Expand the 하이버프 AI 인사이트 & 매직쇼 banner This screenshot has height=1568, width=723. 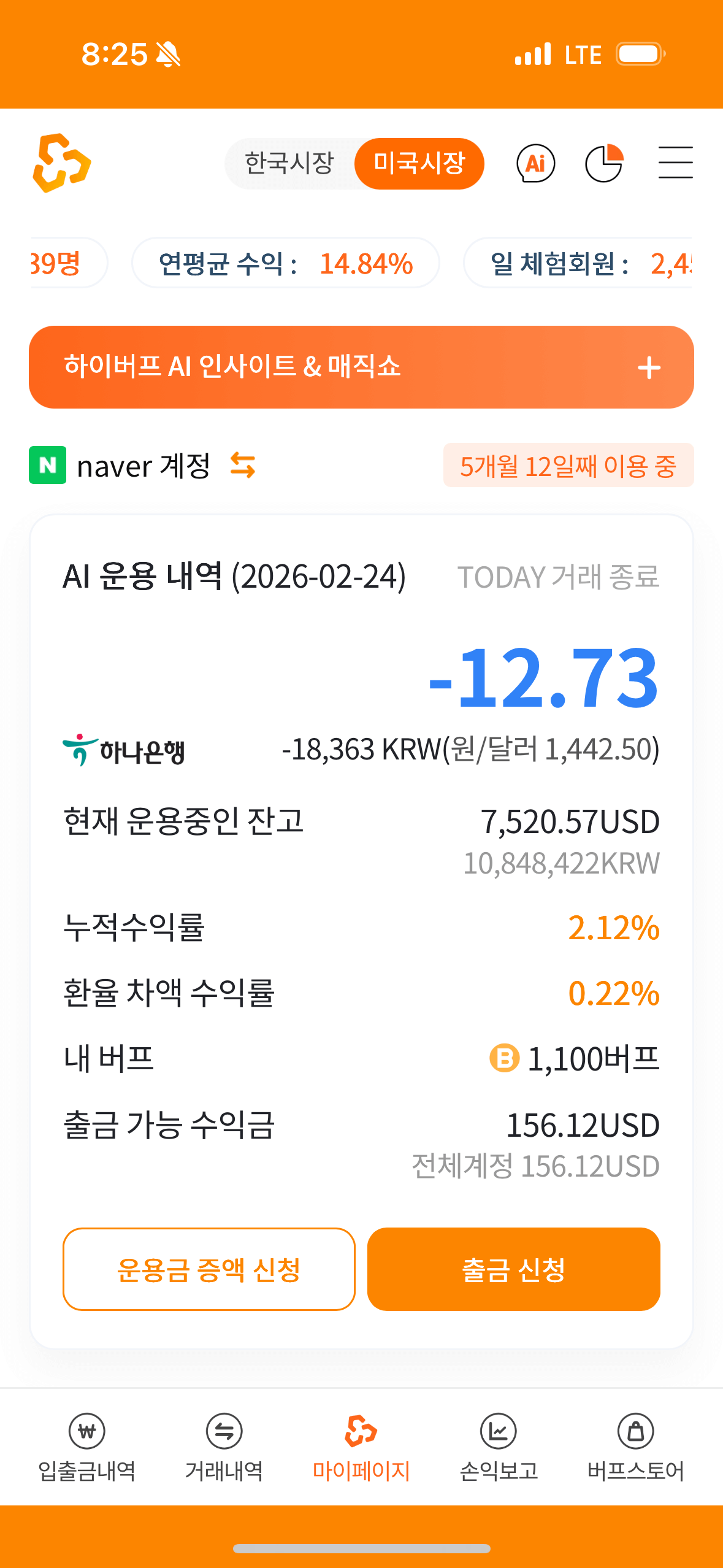(x=649, y=367)
